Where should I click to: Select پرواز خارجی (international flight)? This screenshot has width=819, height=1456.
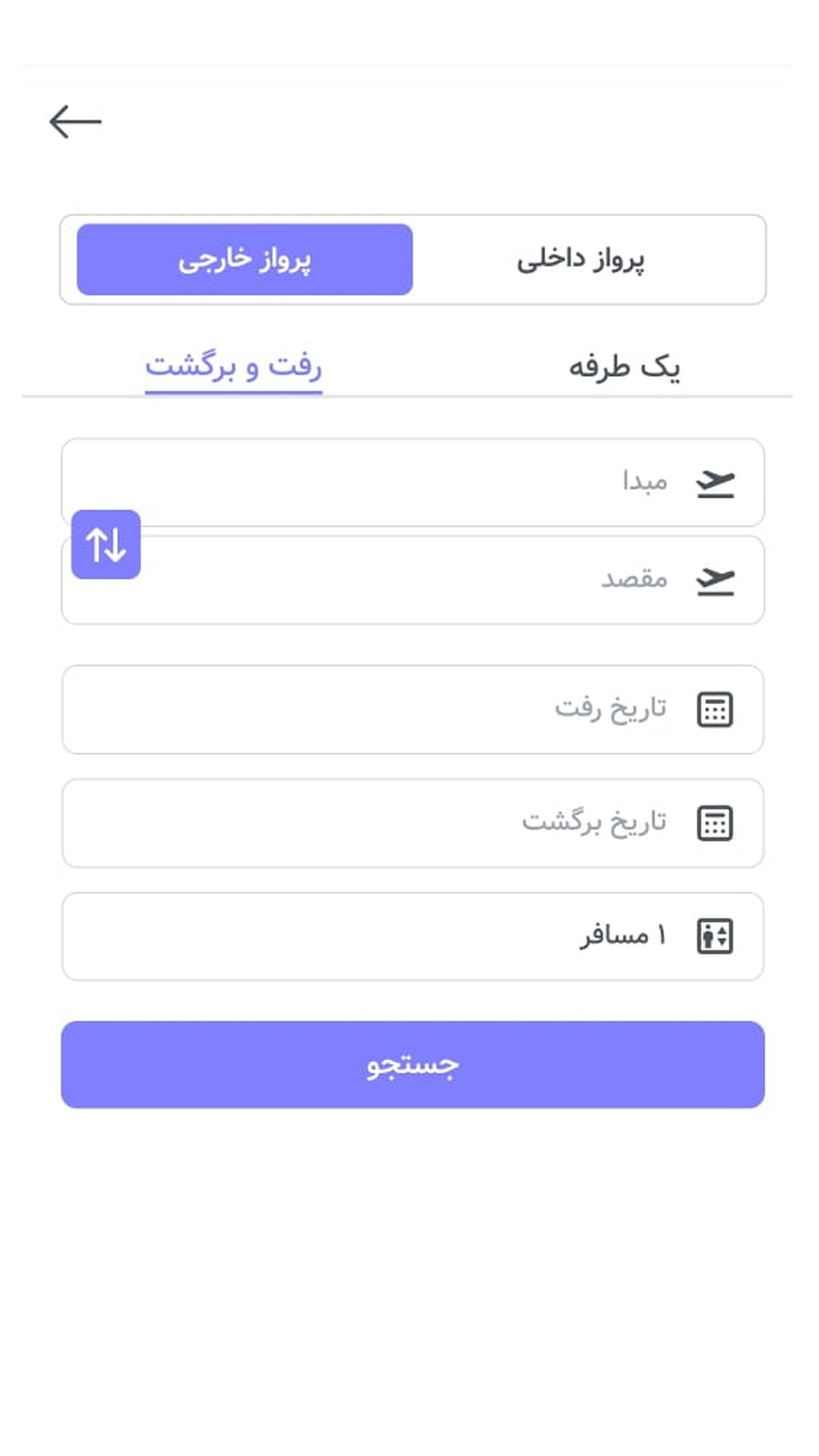[x=245, y=259]
